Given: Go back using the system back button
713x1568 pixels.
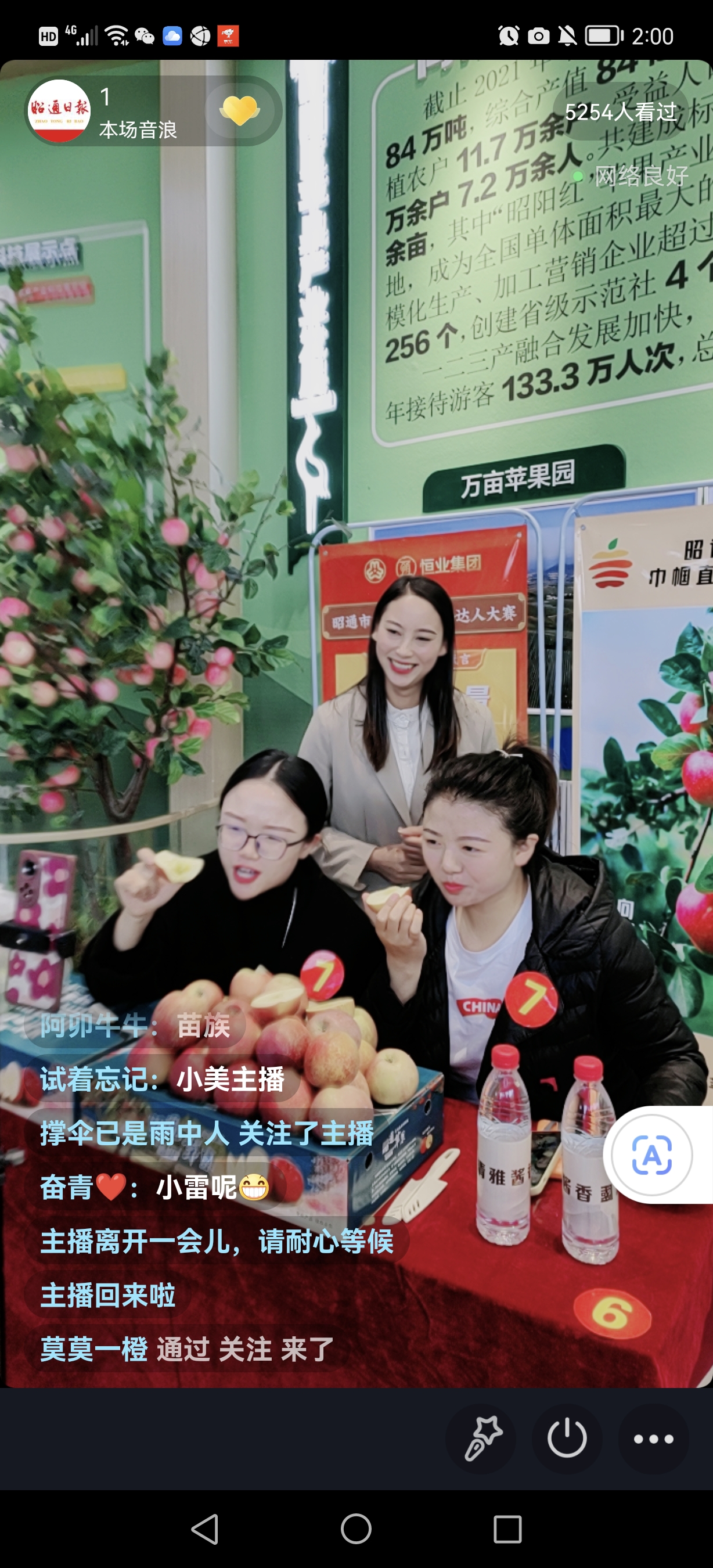Looking at the screenshot, I should click(x=205, y=1529).
